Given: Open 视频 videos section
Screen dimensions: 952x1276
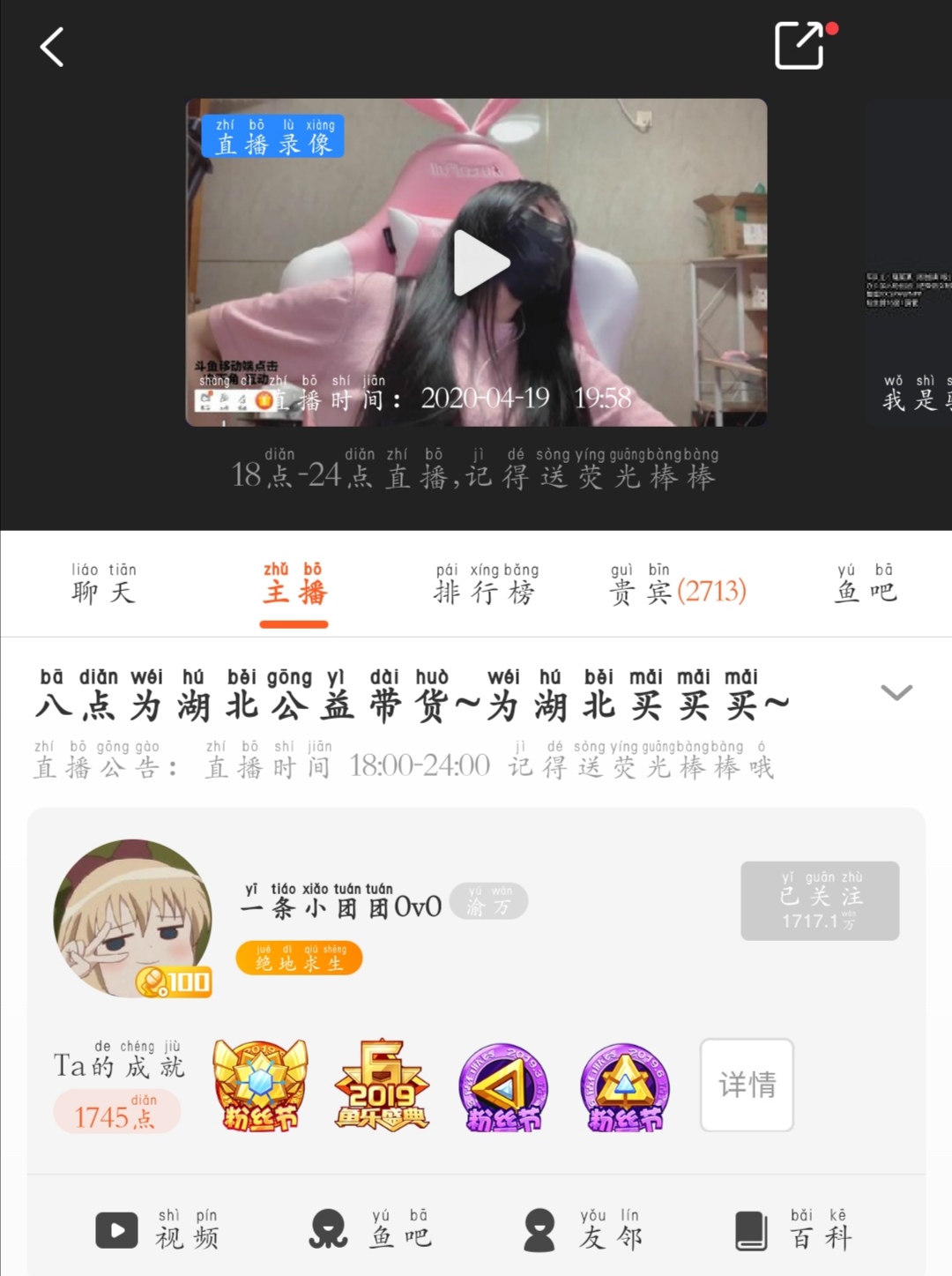Looking at the screenshot, I should (x=160, y=1230).
